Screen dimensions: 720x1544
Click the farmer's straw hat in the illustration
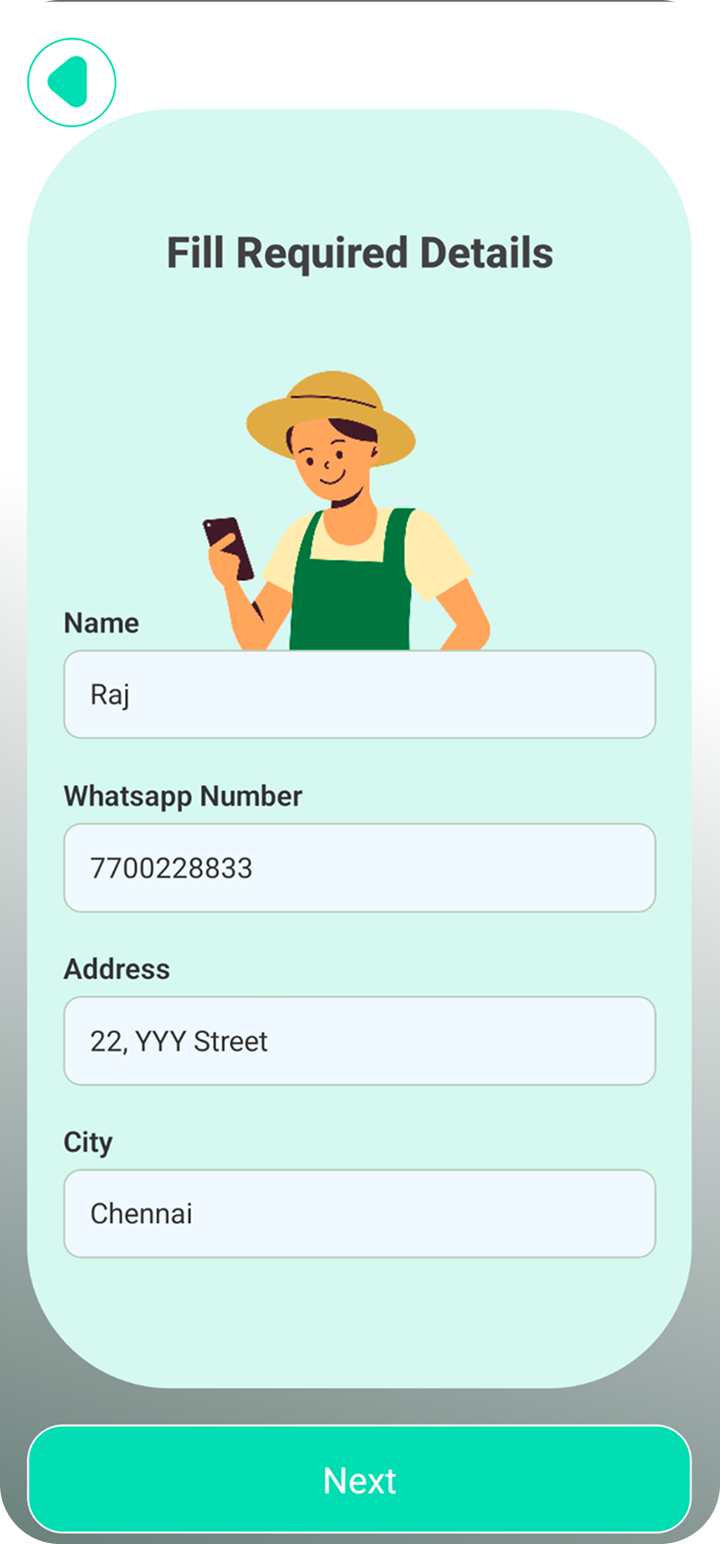(330, 405)
